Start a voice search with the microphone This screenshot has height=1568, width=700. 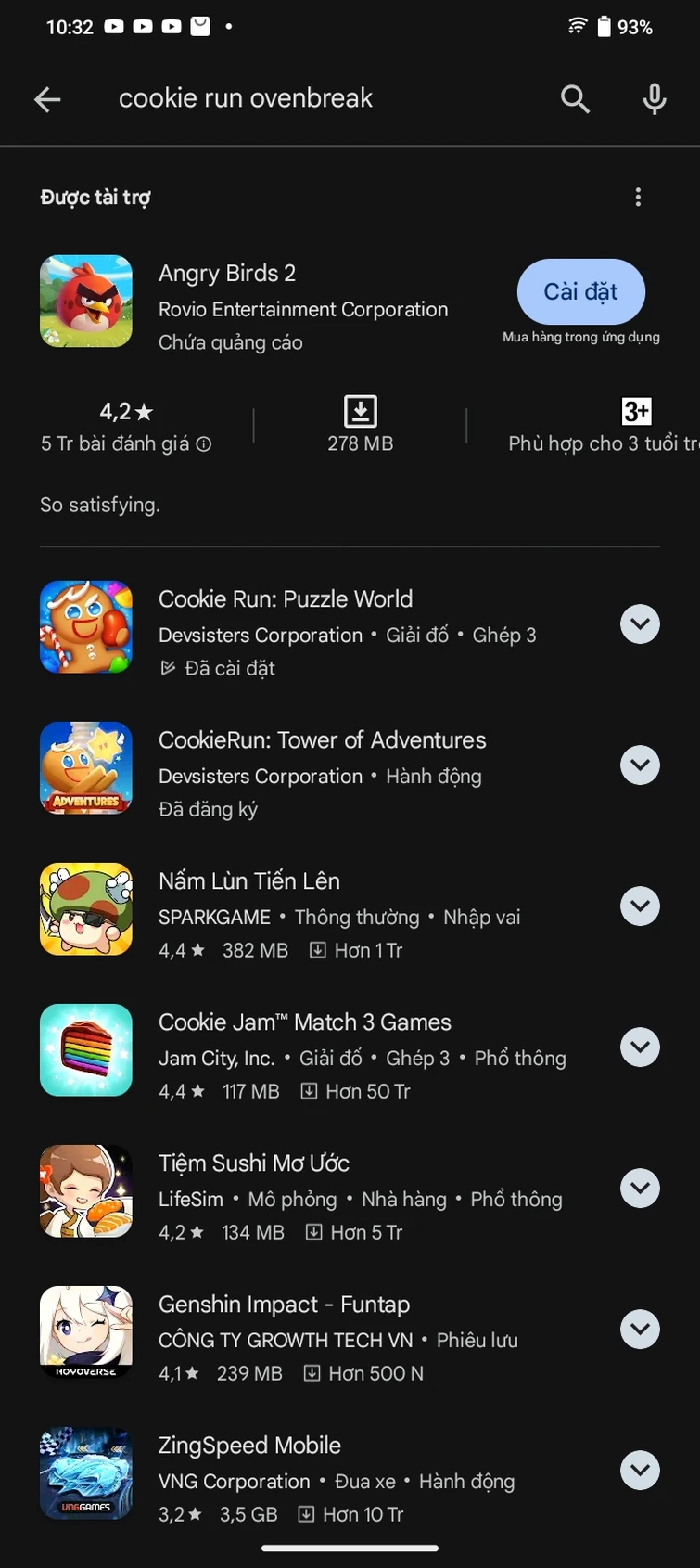click(x=654, y=98)
